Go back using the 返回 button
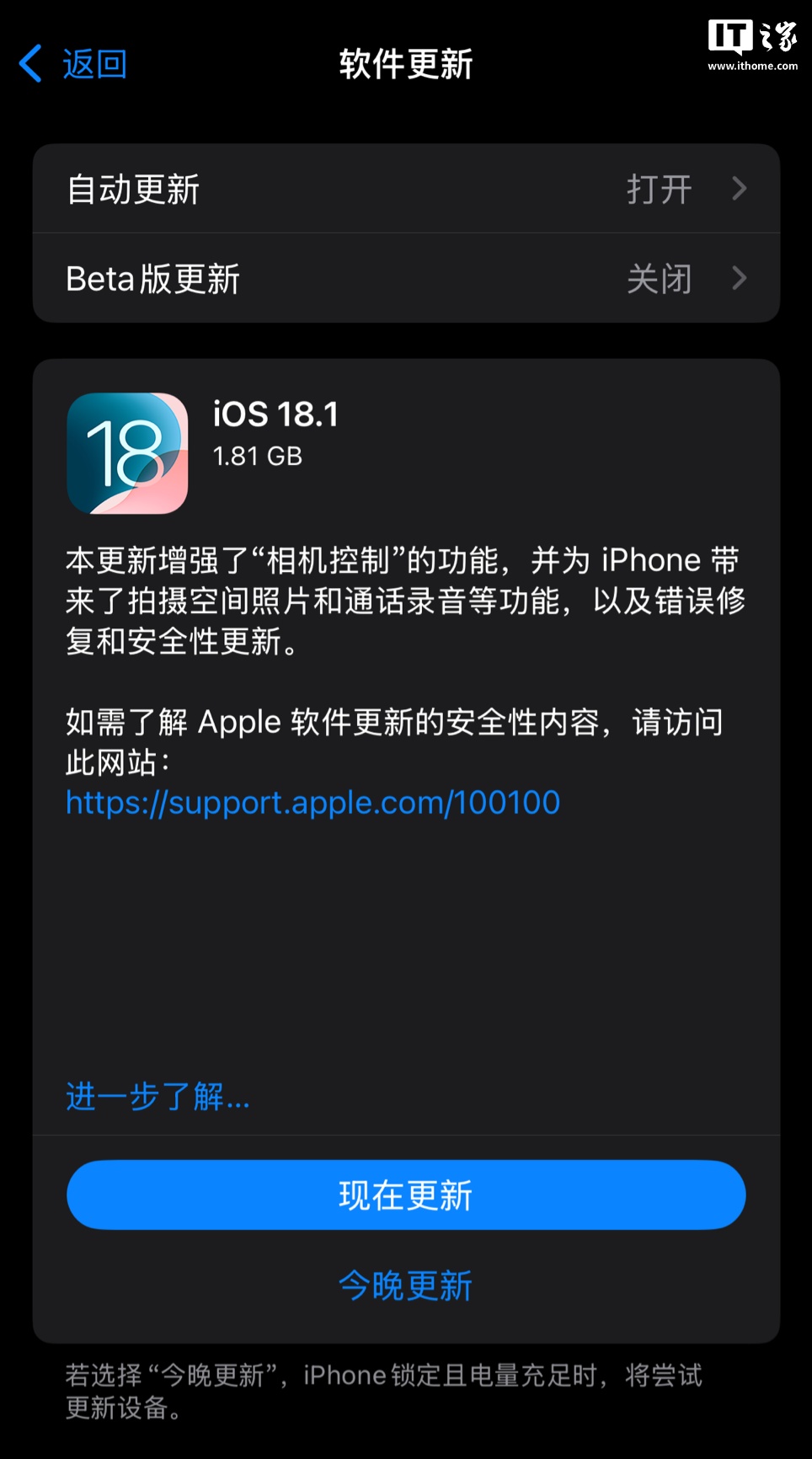The image size is (812, 1459). click(x=74, y=64)
